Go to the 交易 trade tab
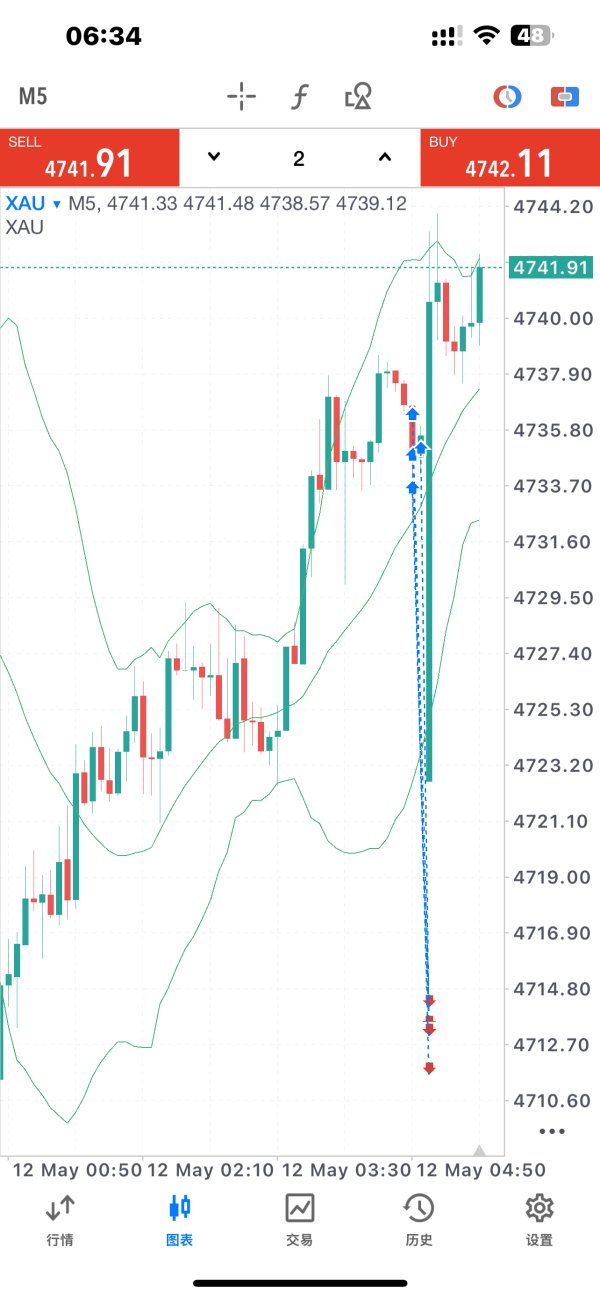The height and width of the screenshot is (1298, 600). pos(299,1220)
